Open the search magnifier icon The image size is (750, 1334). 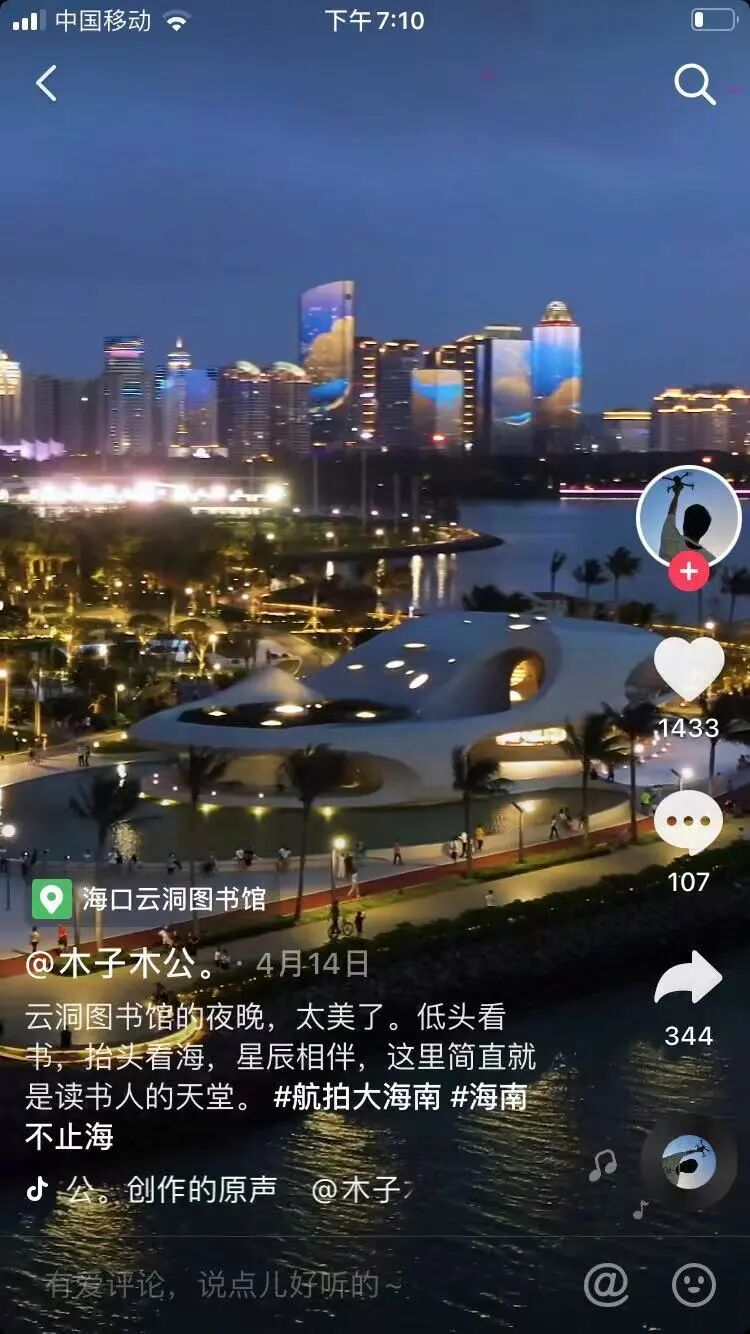point(694,85)
